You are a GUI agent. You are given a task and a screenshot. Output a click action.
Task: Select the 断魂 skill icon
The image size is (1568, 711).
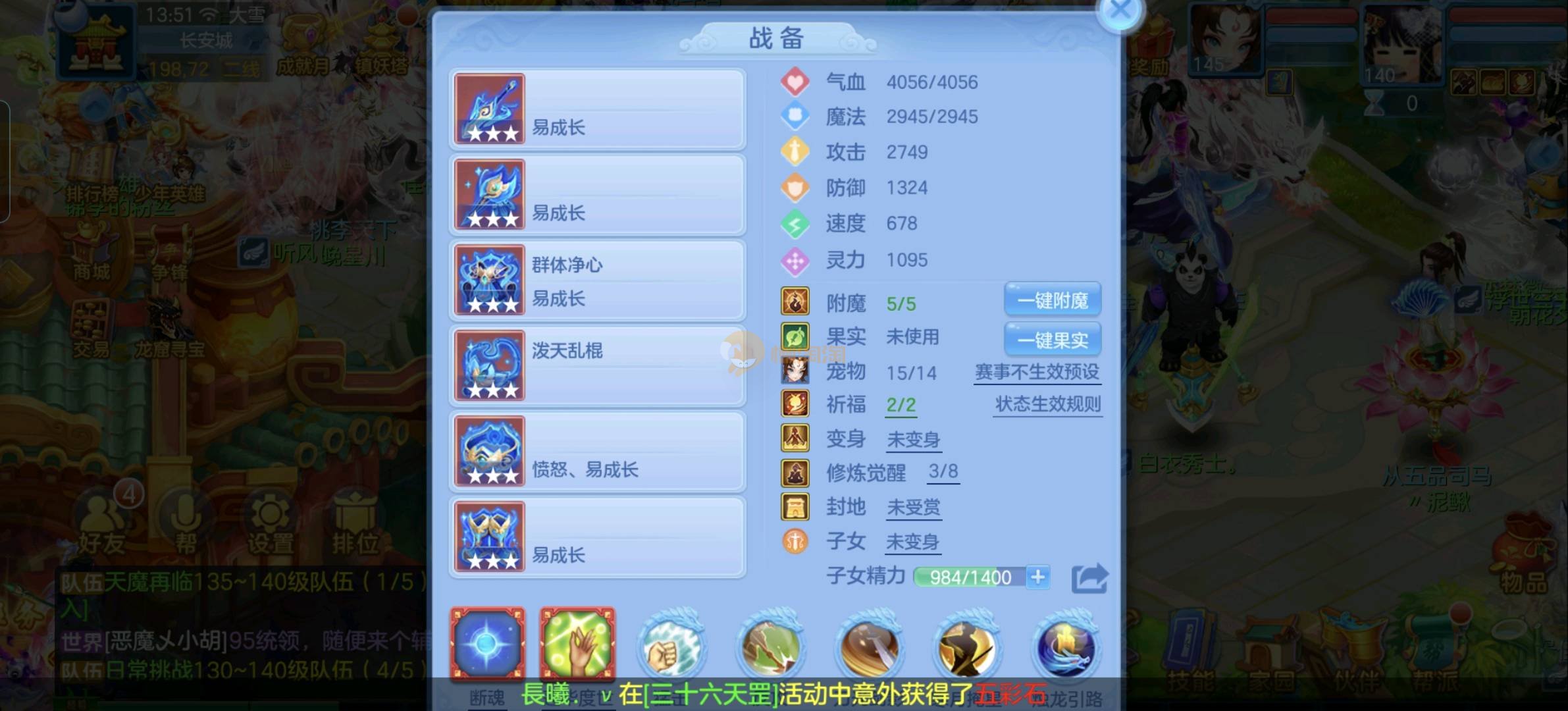point(487,643)
